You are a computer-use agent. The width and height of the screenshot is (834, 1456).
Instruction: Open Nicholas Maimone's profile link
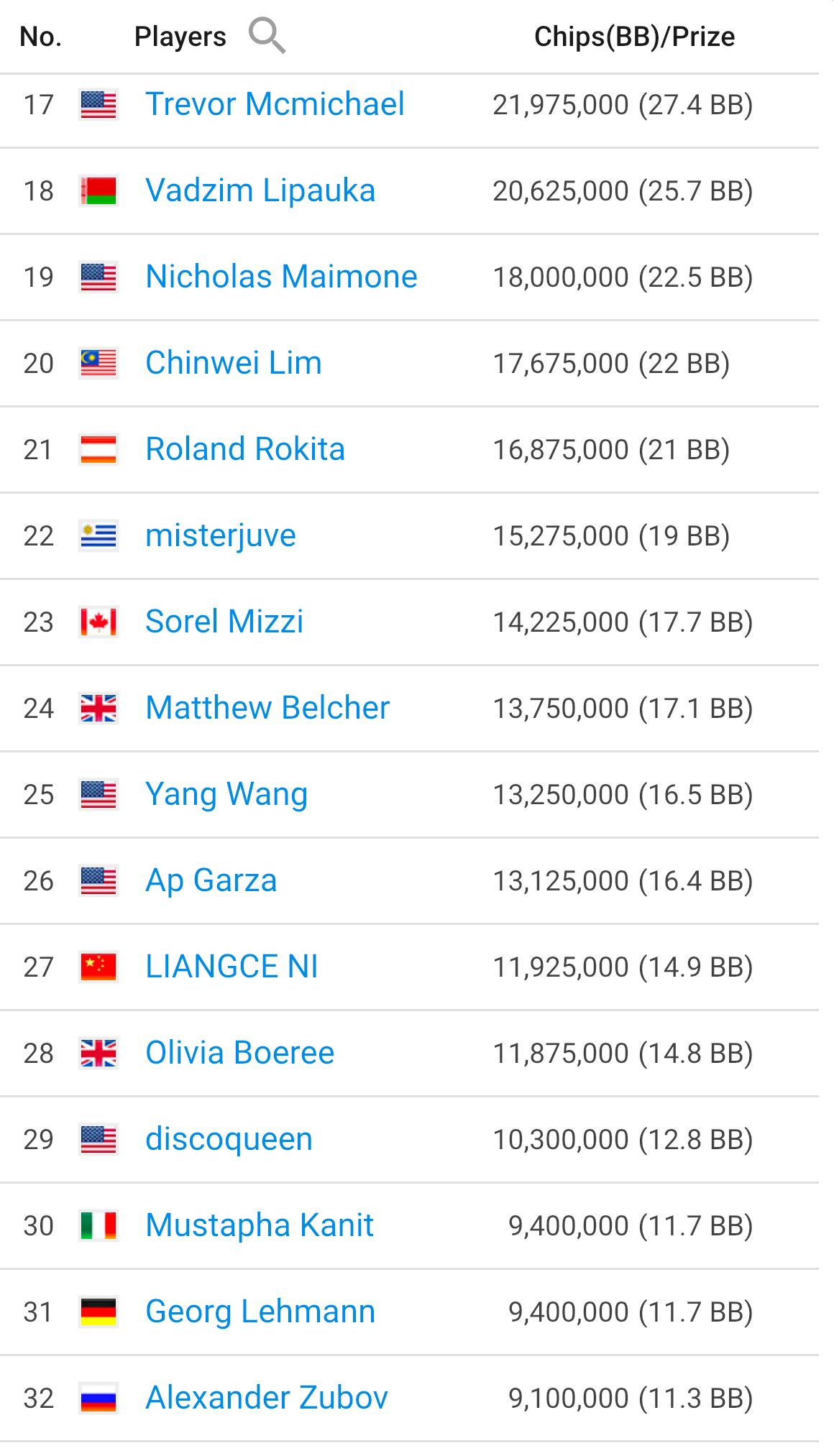281,277
